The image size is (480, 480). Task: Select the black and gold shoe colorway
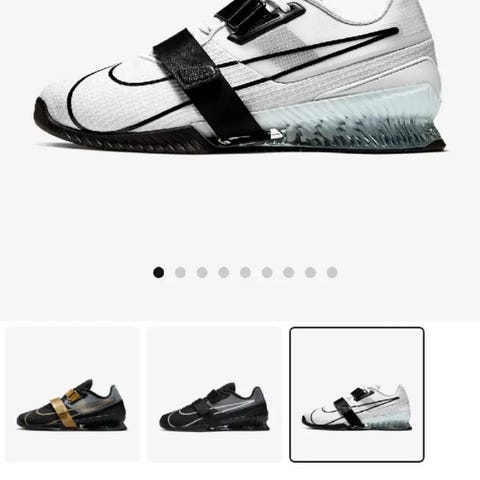pyautogui.click(x=72, y=395)
